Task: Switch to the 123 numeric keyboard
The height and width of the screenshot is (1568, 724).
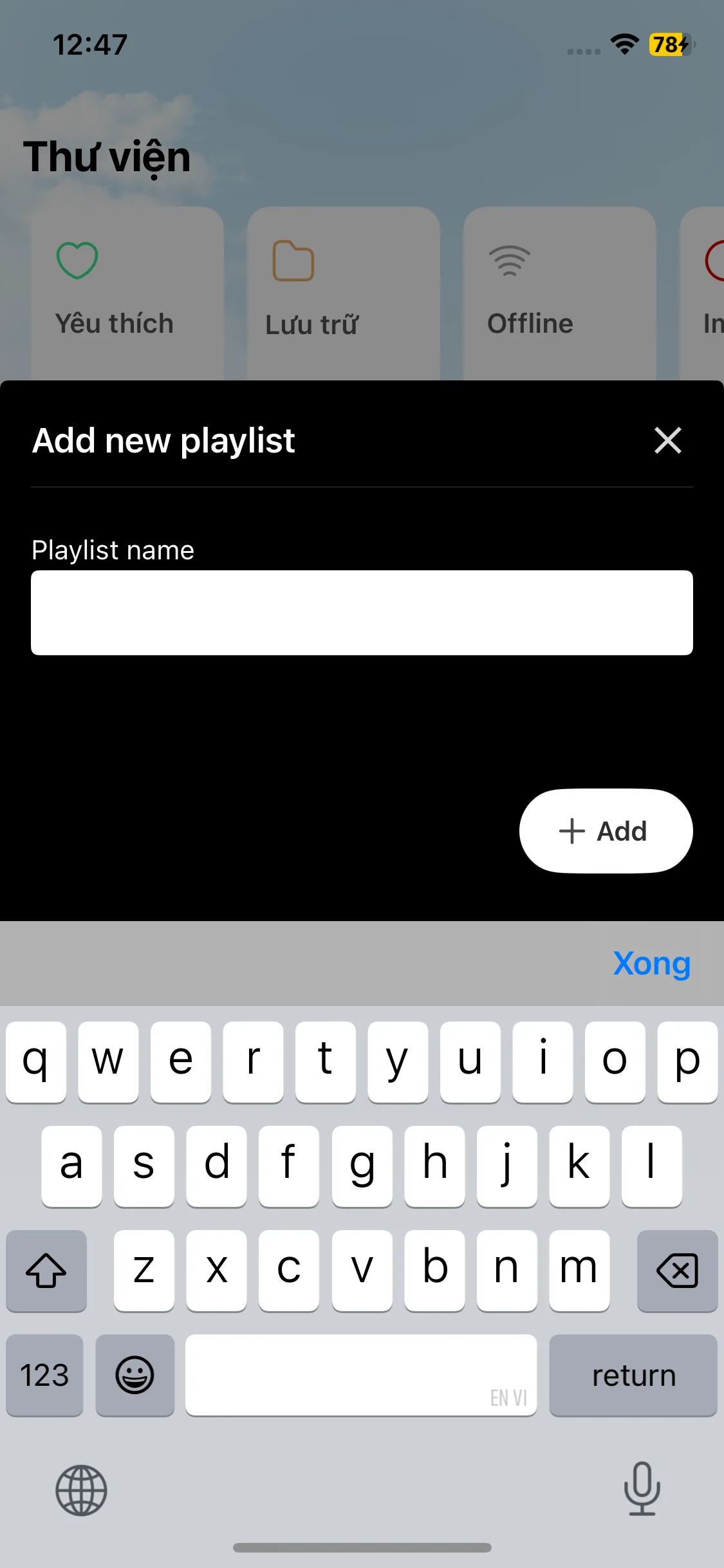Action: coord(44,1376)
